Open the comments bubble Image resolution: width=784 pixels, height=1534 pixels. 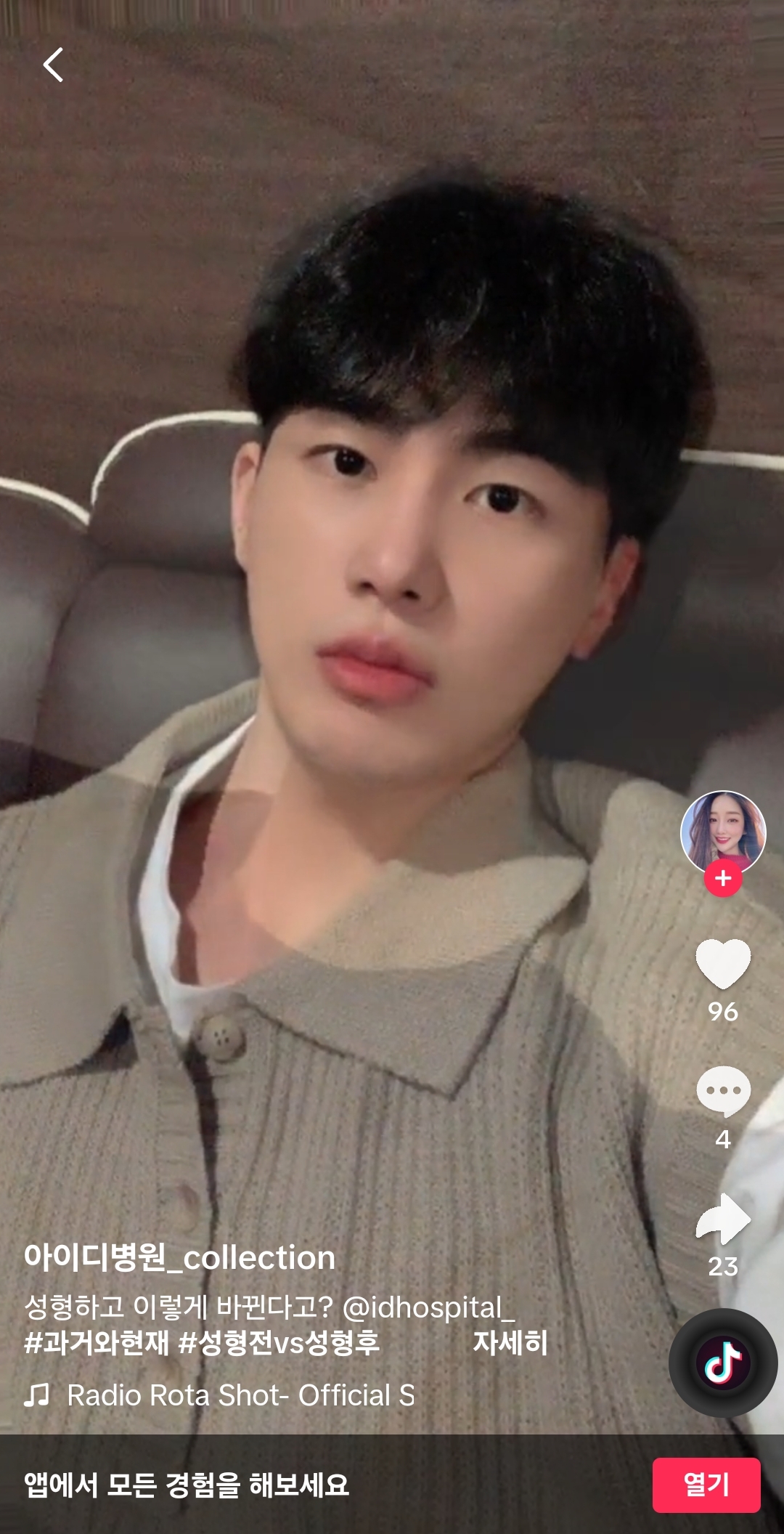[x=722, y=1091]
